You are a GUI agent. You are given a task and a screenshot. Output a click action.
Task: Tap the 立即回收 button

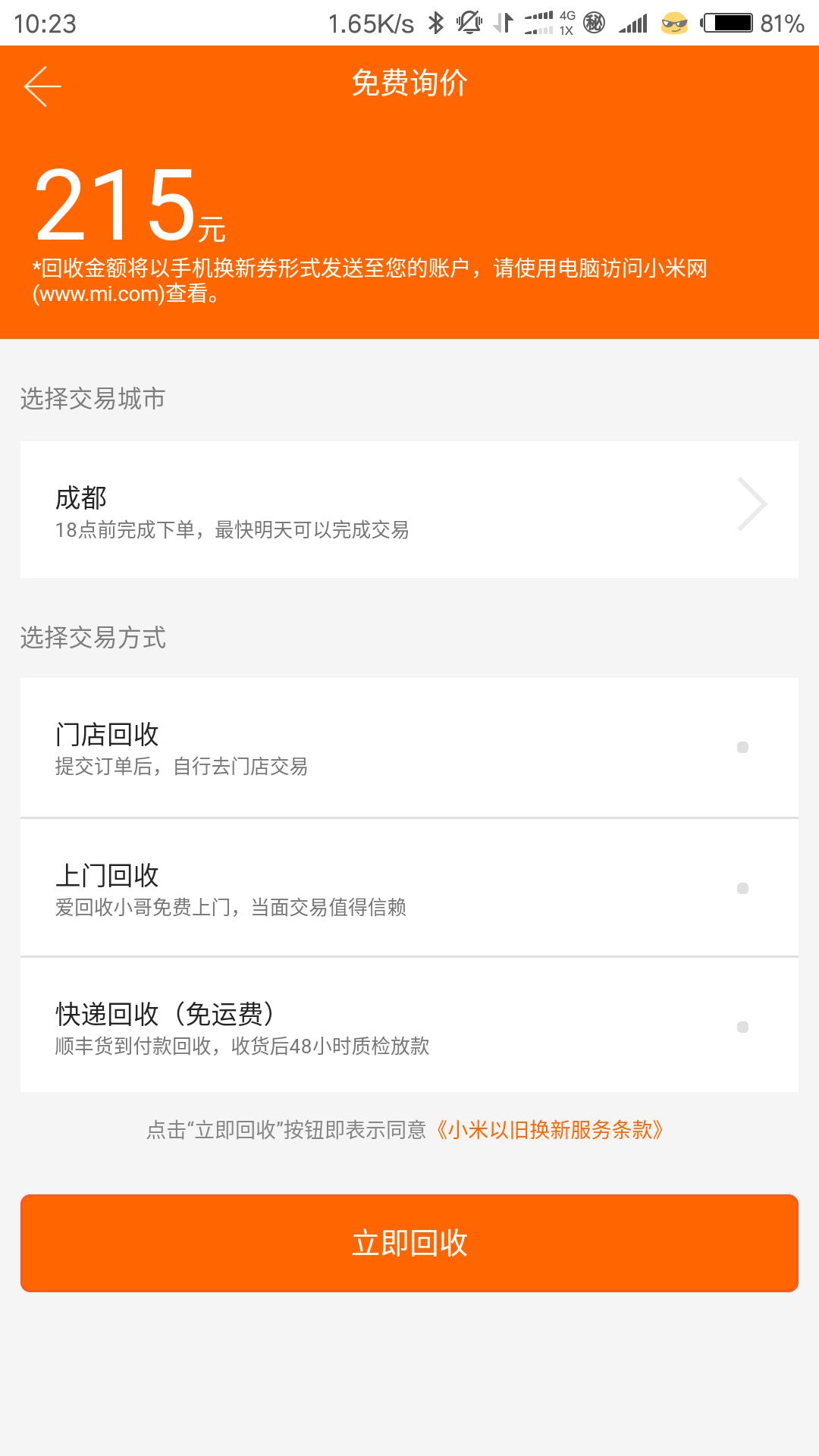pyautogui.click(x=409, y=1242)
